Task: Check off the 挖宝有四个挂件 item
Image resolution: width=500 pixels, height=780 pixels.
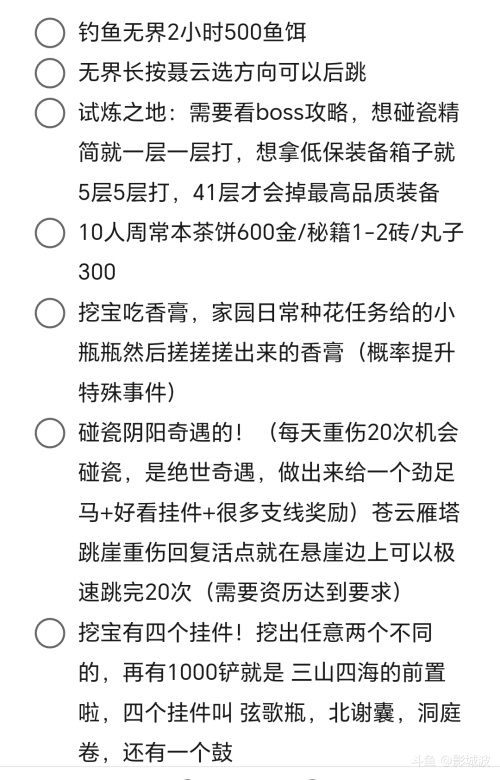Action: [50, 633]
